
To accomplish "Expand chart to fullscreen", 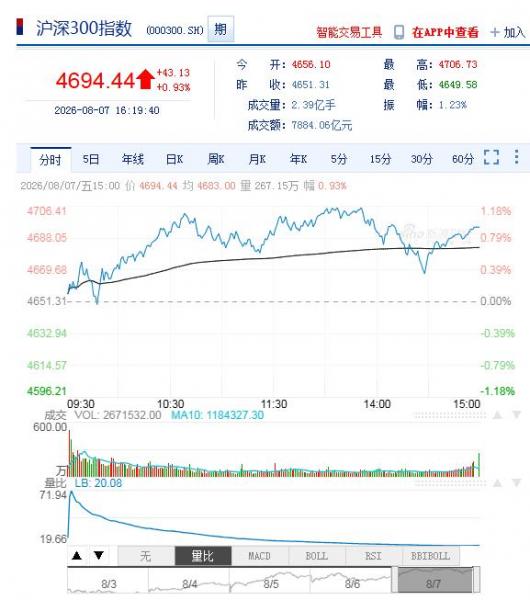I will click(491, 157).
